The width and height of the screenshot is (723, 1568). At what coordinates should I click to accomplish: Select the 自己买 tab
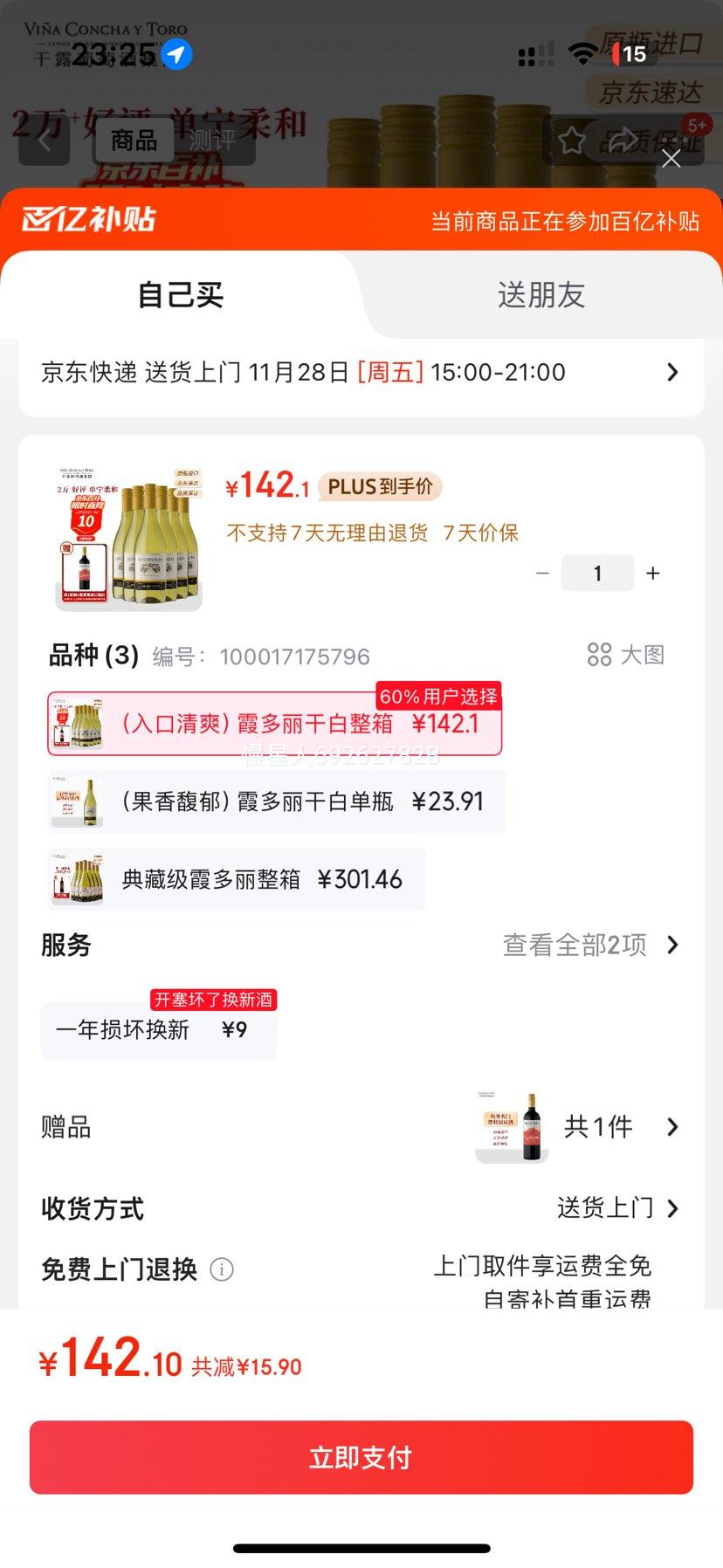click(181, 295)
